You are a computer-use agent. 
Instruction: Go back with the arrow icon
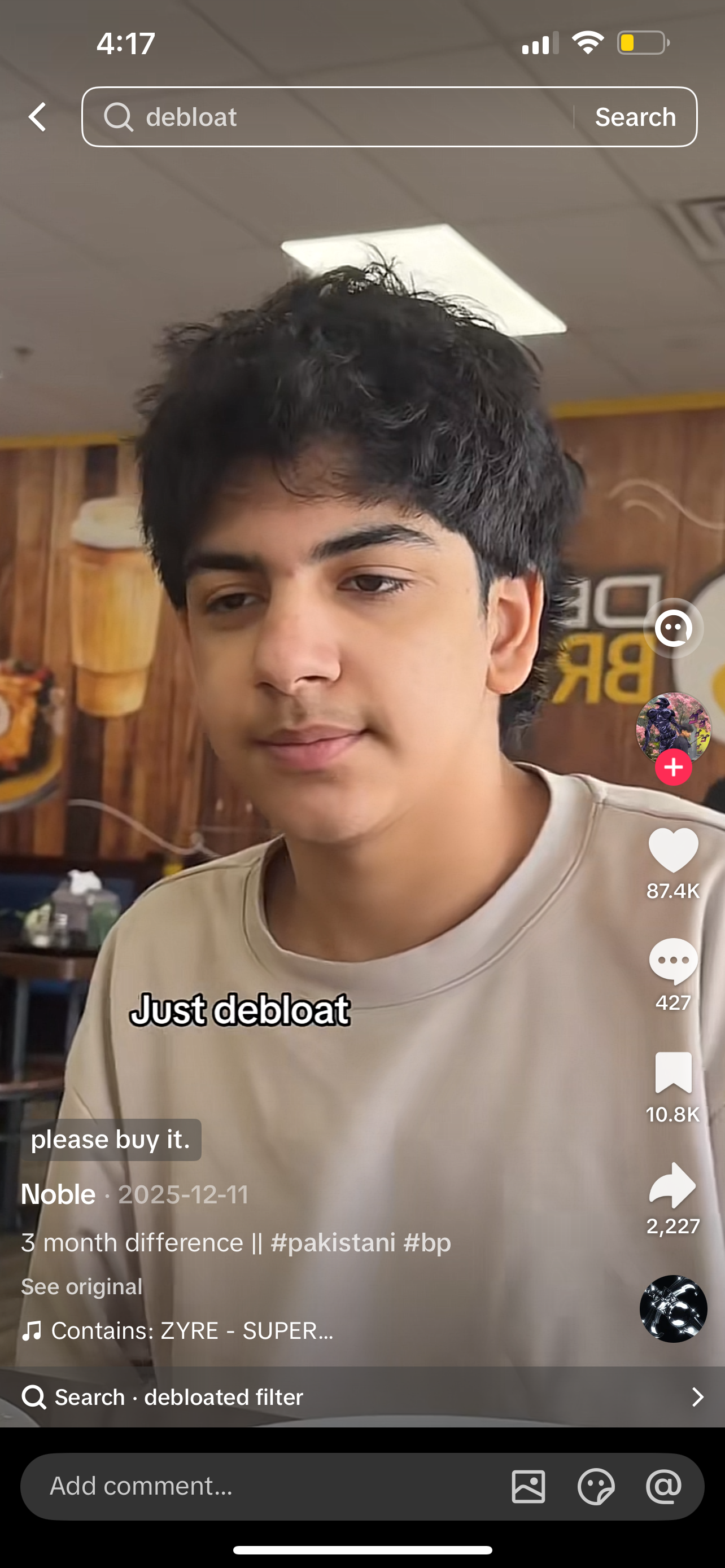38,117
